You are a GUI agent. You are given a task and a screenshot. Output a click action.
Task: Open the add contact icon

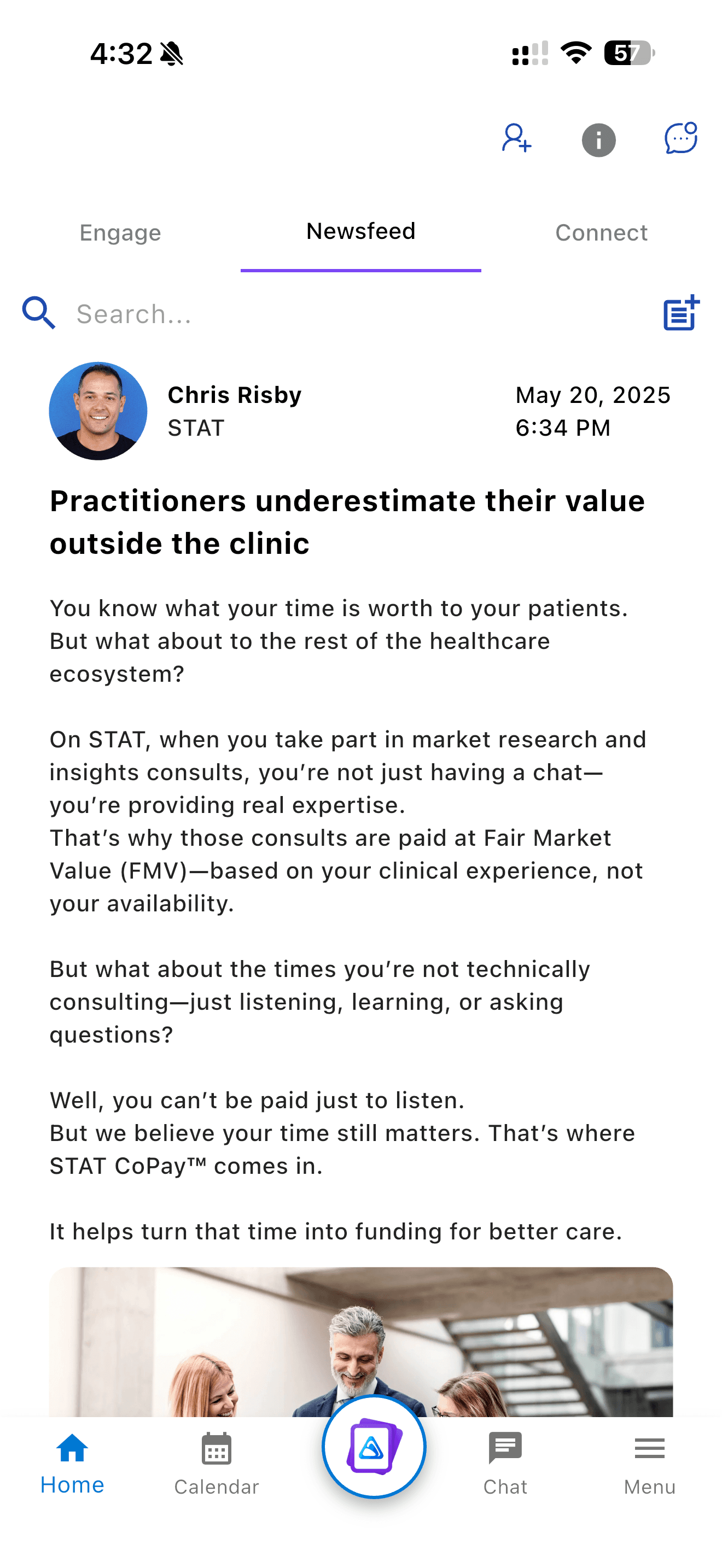(516, 138)
